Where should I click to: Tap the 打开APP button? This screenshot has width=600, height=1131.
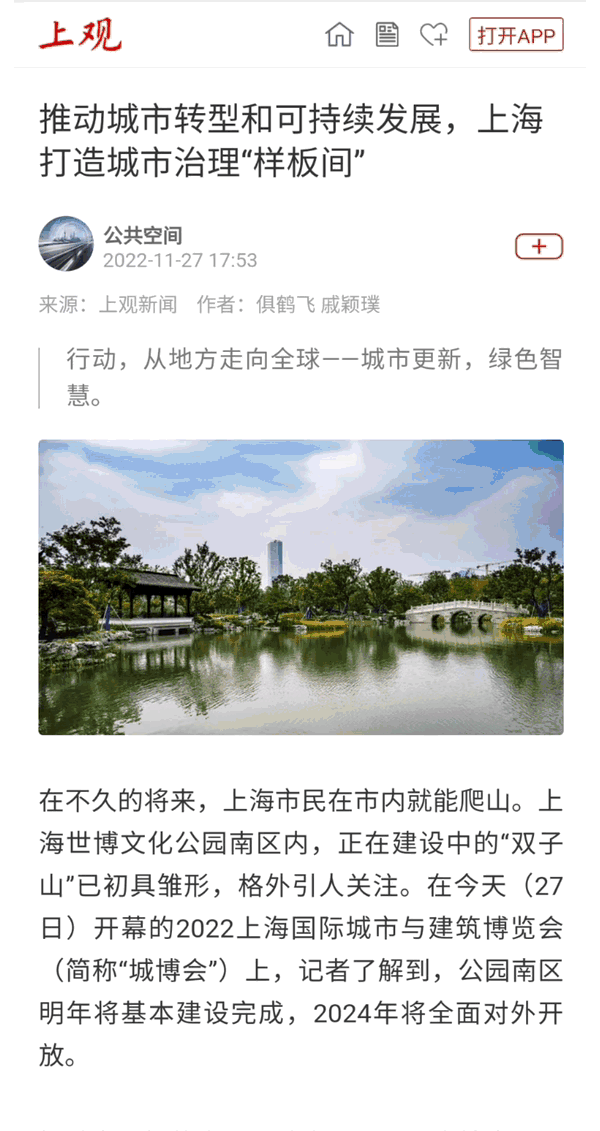click(x=516, y=35)
